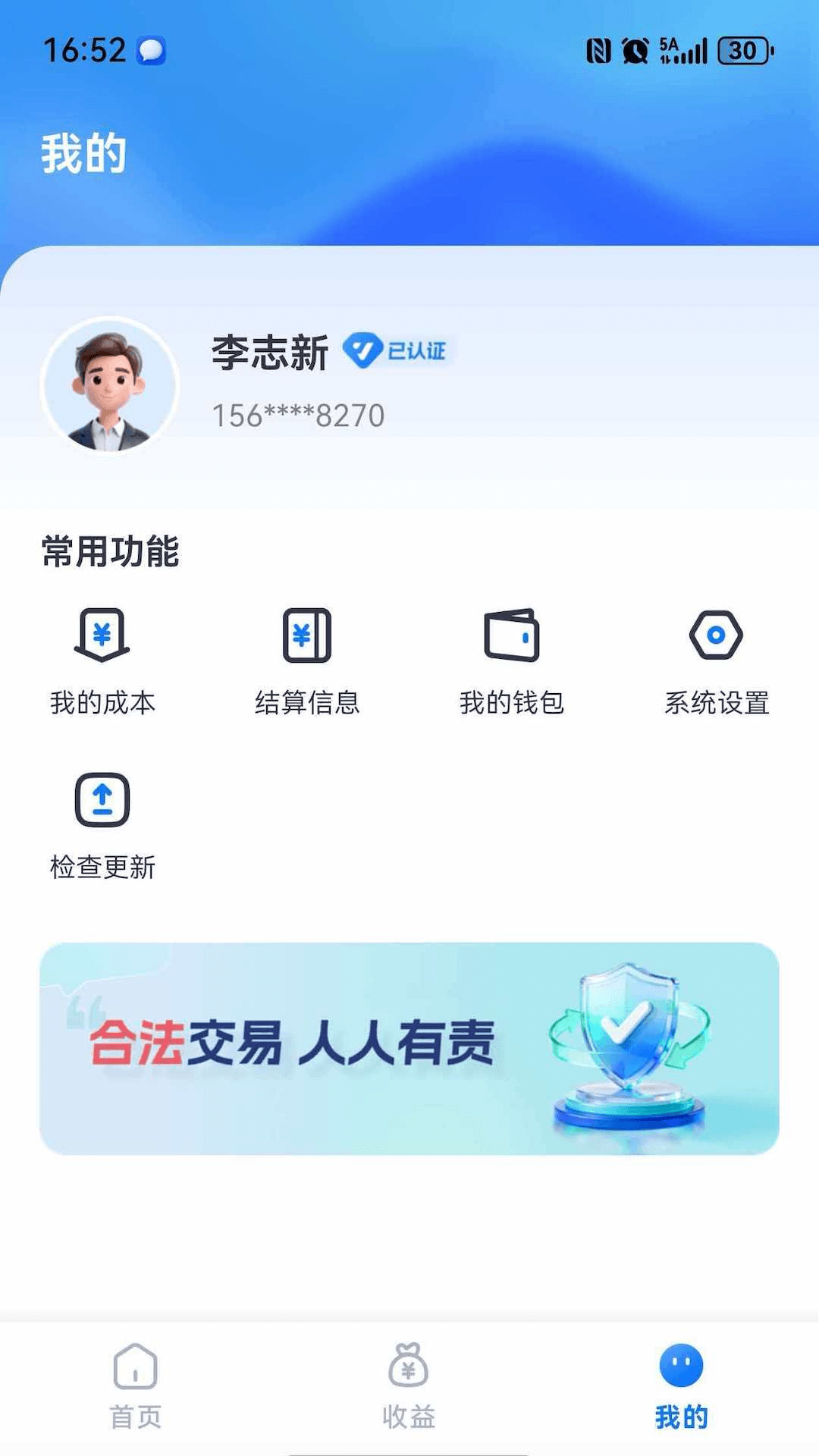Open 我的钱包 wallet icon

click(511, 637)
